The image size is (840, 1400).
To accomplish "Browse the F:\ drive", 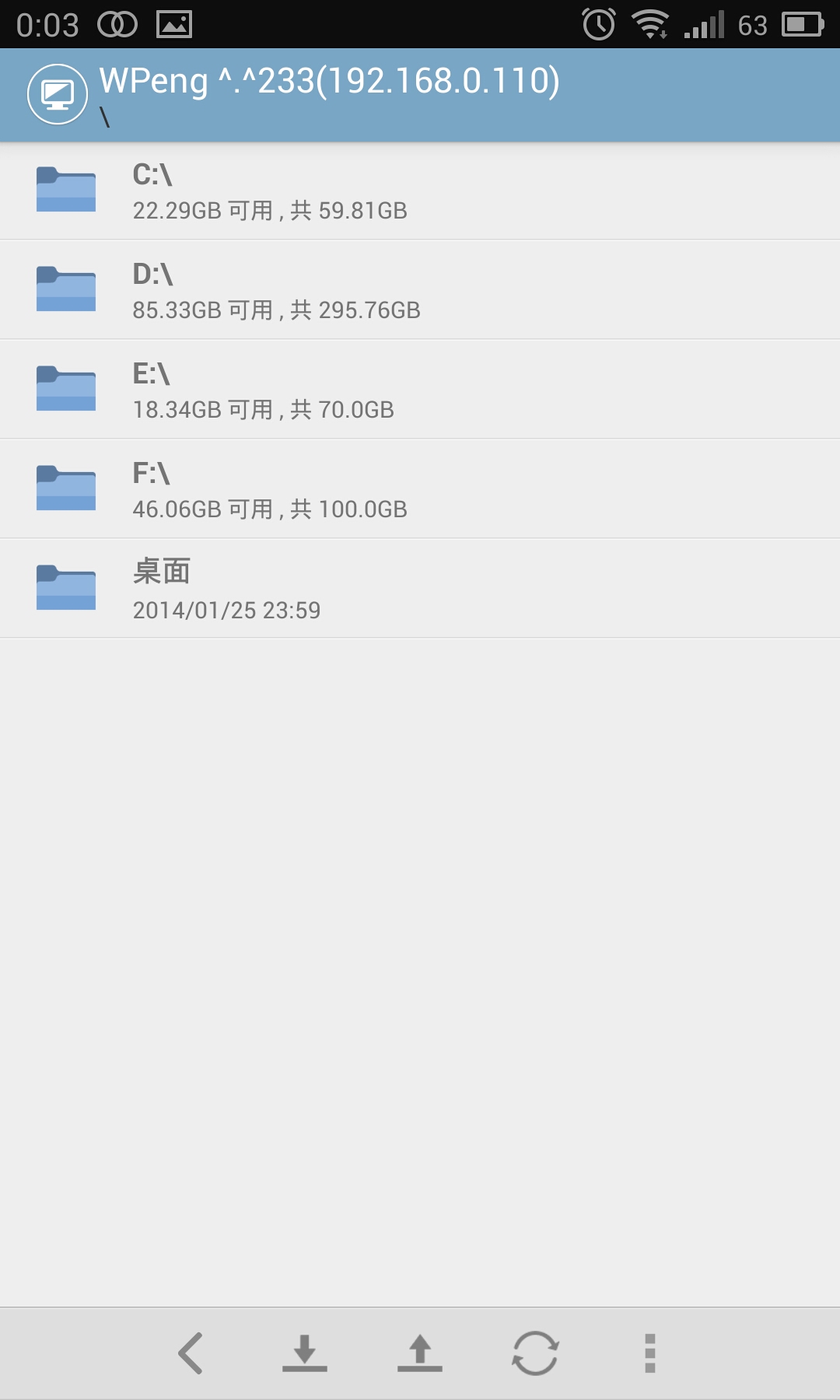I will point(420,489).
